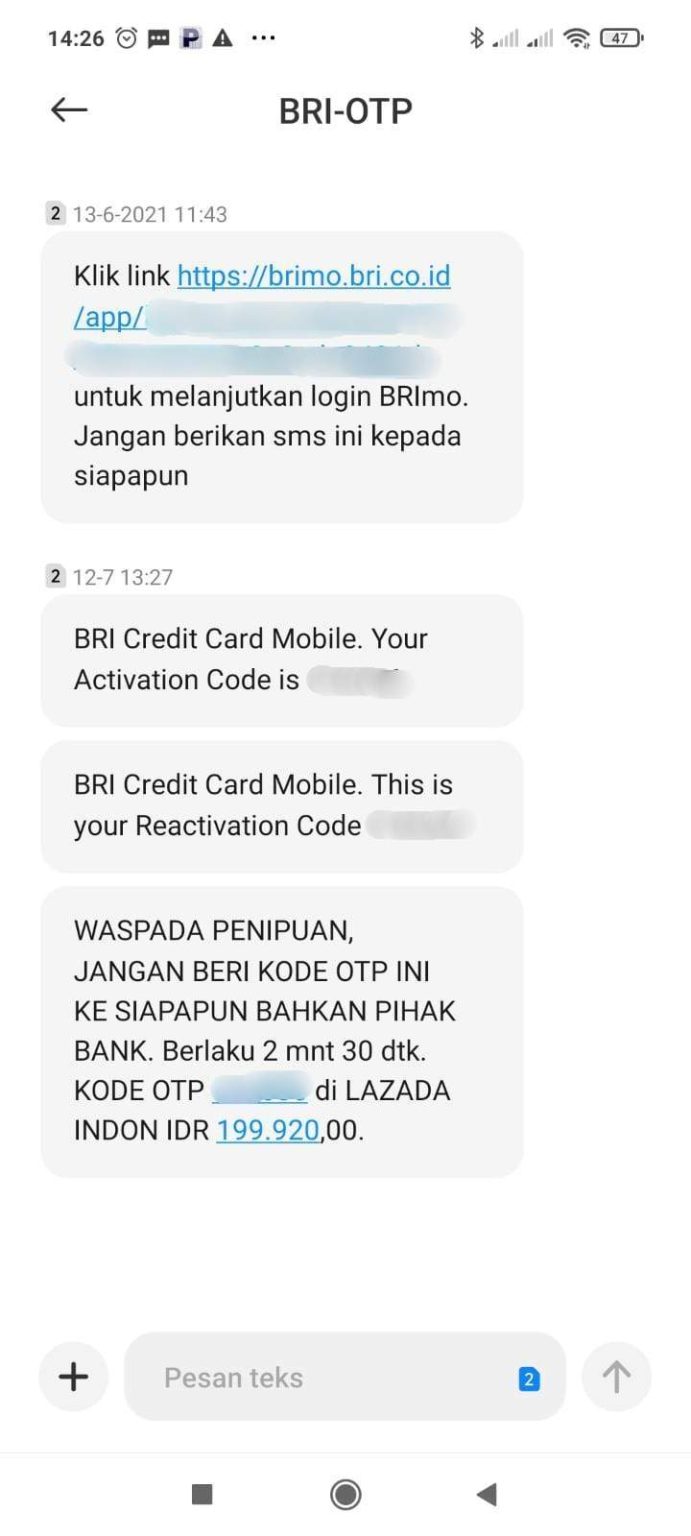Open recent apps with the square button
This screenshot has height=1536, width=691.
click(202, 1494)
